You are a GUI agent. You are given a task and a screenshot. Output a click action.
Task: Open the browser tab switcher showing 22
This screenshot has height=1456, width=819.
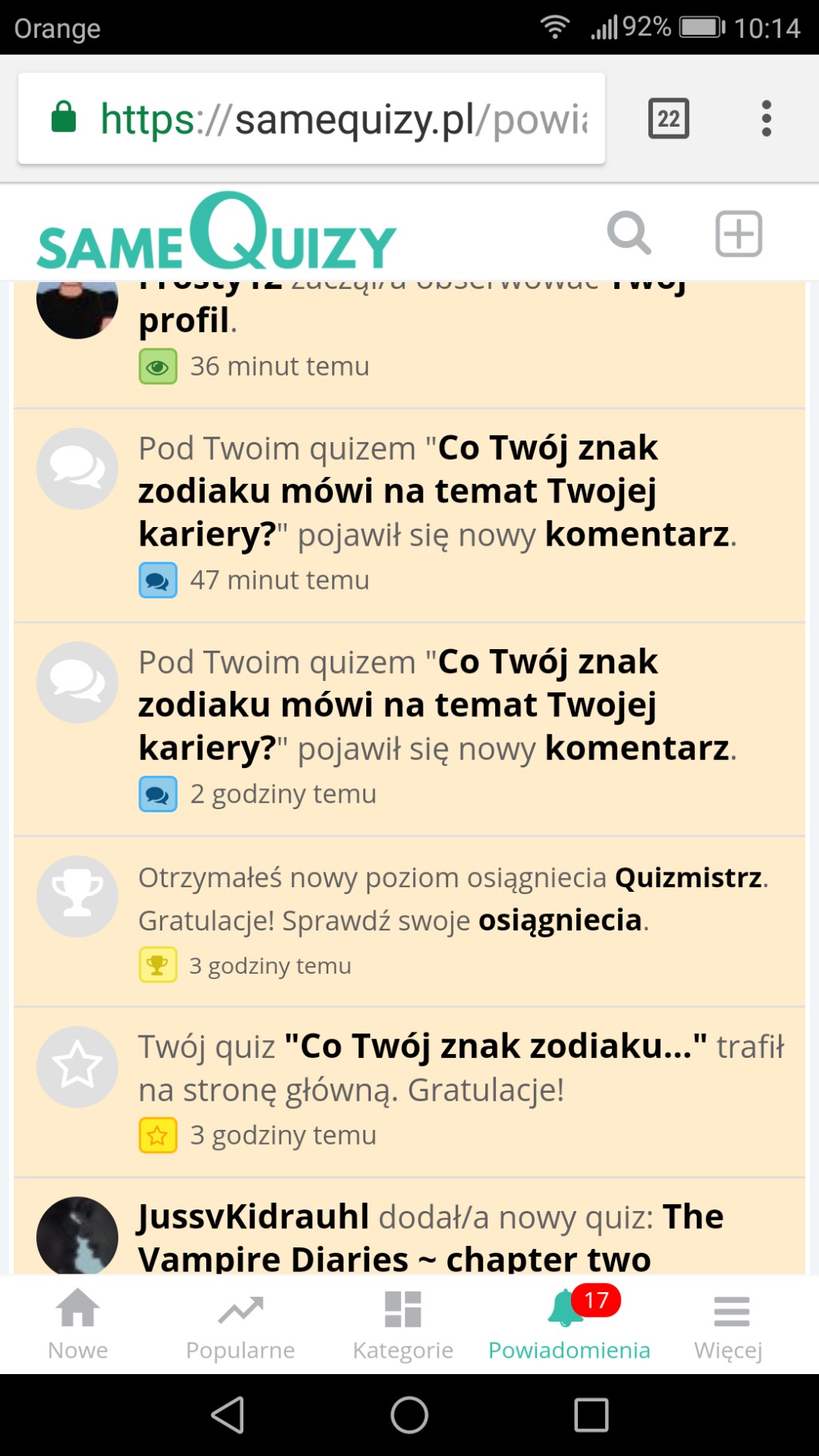pos(668,118)
